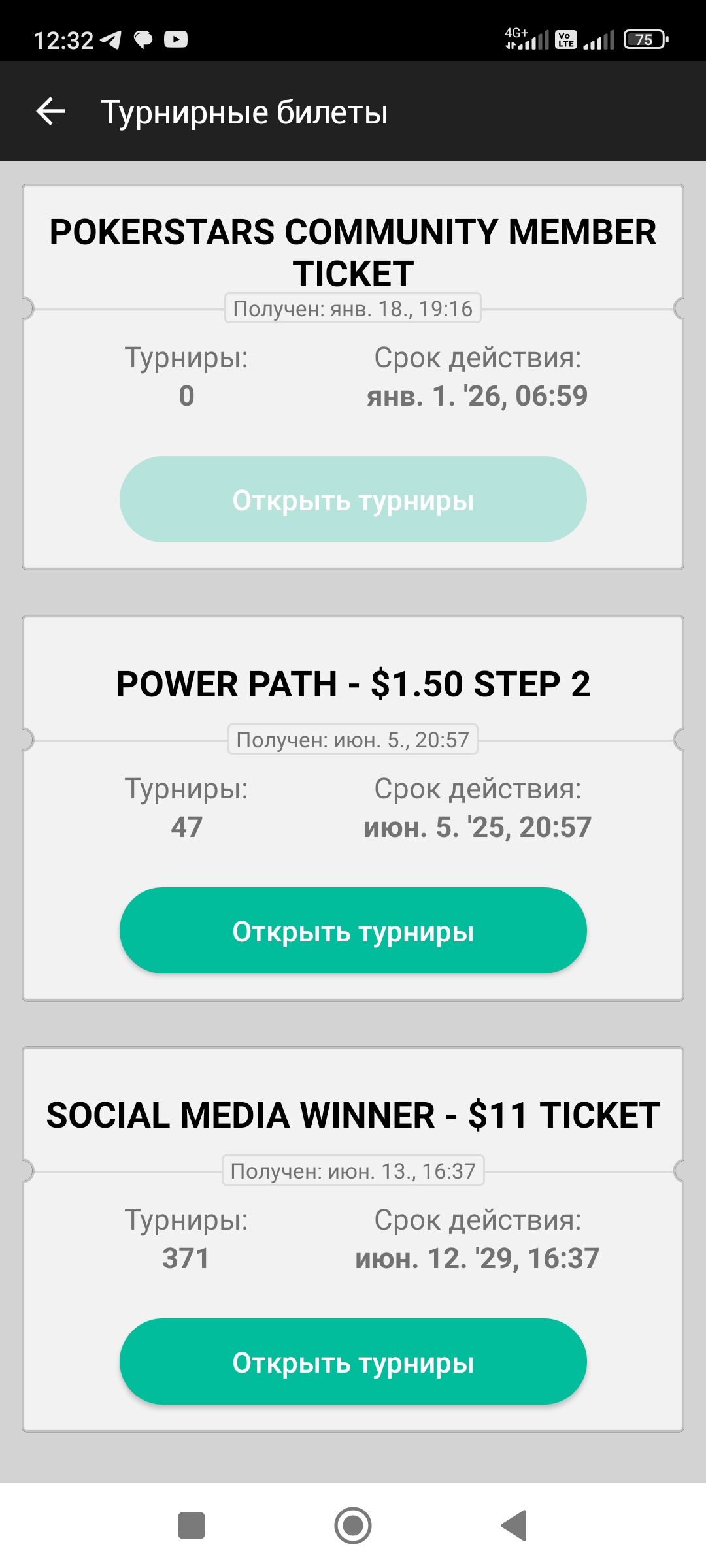Open recent apps from navigation bar

pos(192,1526)
